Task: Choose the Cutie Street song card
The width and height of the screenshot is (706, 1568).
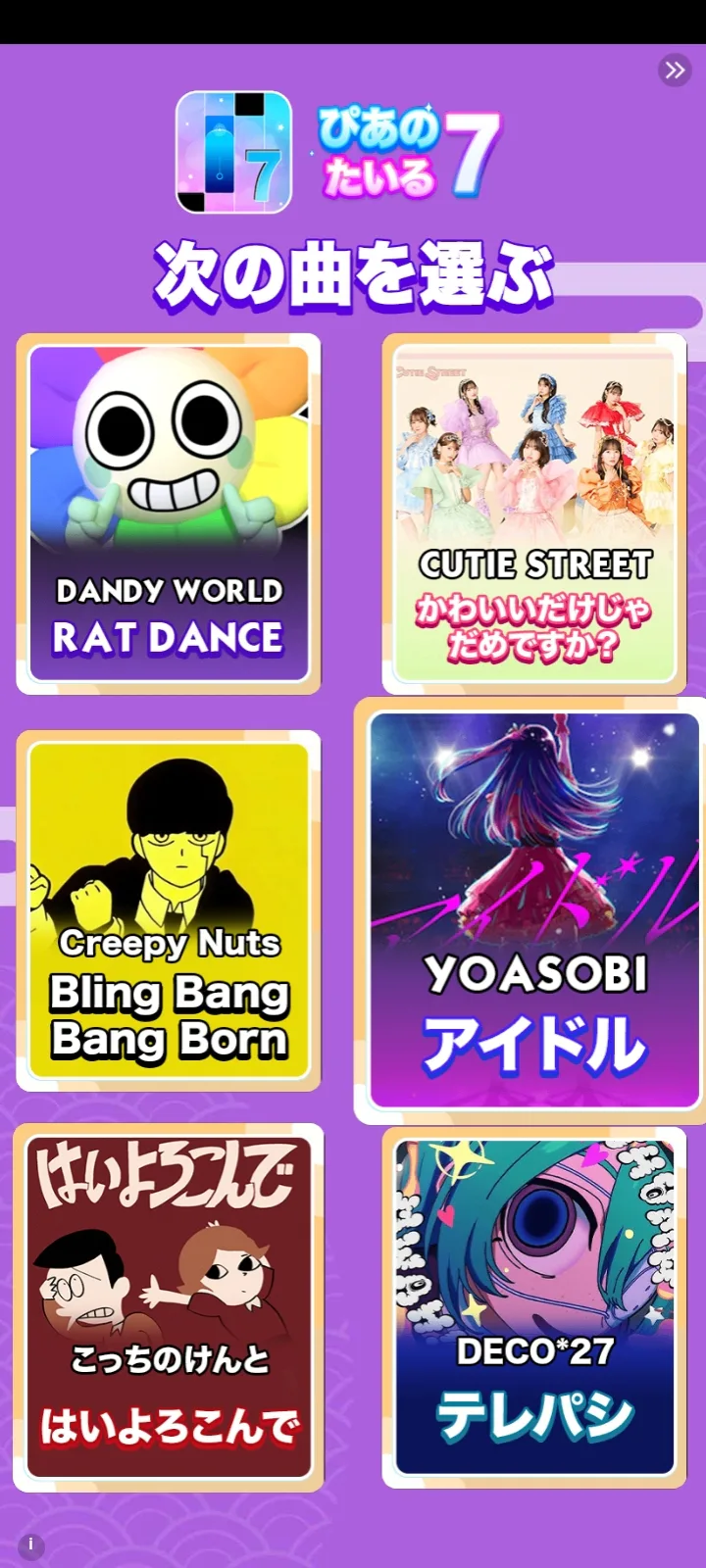Action: coord(534,514)
